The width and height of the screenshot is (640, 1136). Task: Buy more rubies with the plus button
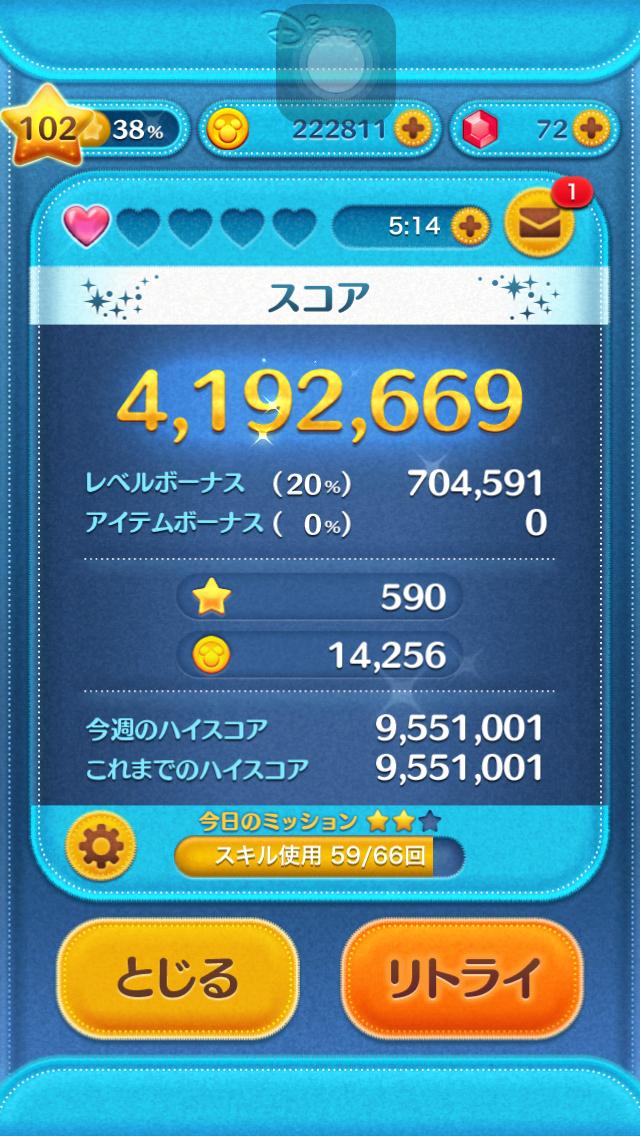coord(590,128)
